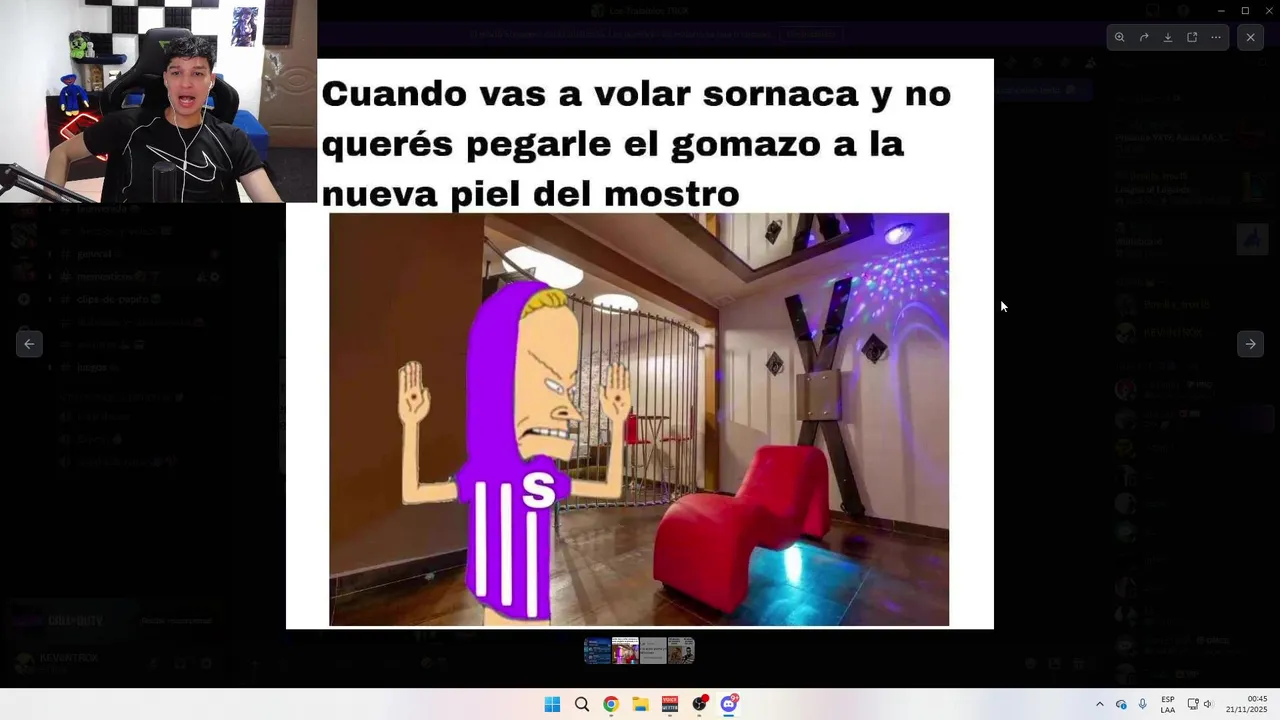Maximize the Discord window
The height and width of the screenshot is (720, 1280).
coord(1245,10)
